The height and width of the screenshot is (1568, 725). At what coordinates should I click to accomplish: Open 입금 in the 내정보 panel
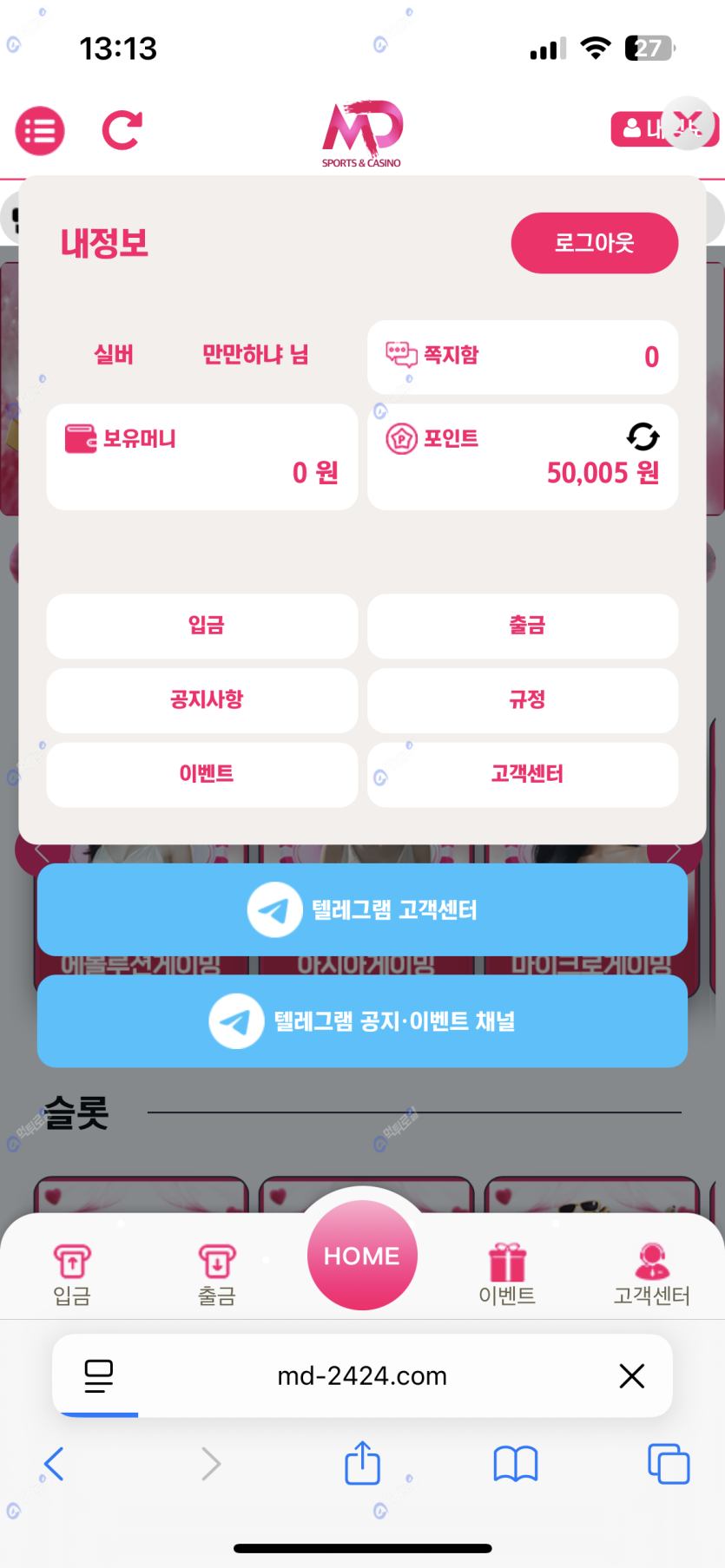pyautogui.click(x=202, y=626)
